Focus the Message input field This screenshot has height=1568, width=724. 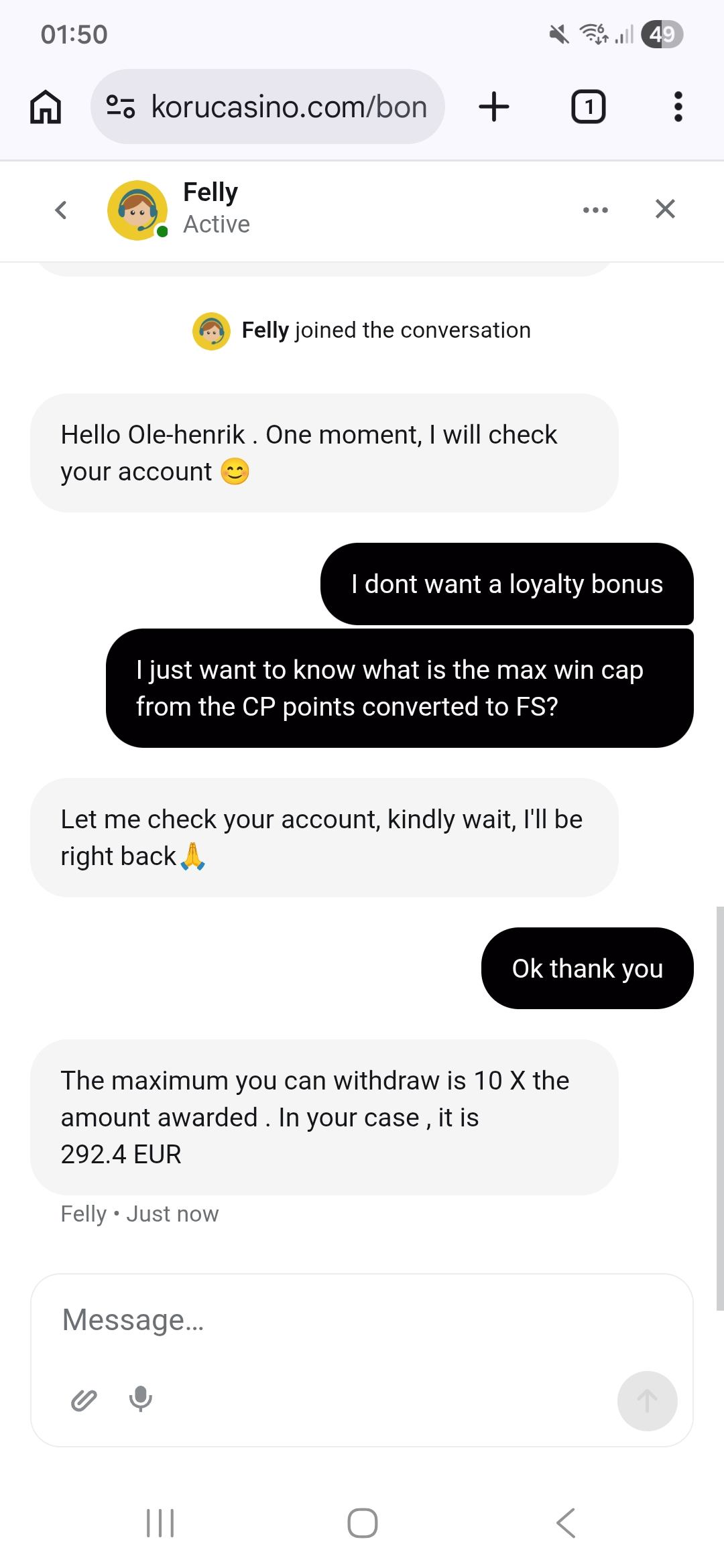coord(362,1320)
